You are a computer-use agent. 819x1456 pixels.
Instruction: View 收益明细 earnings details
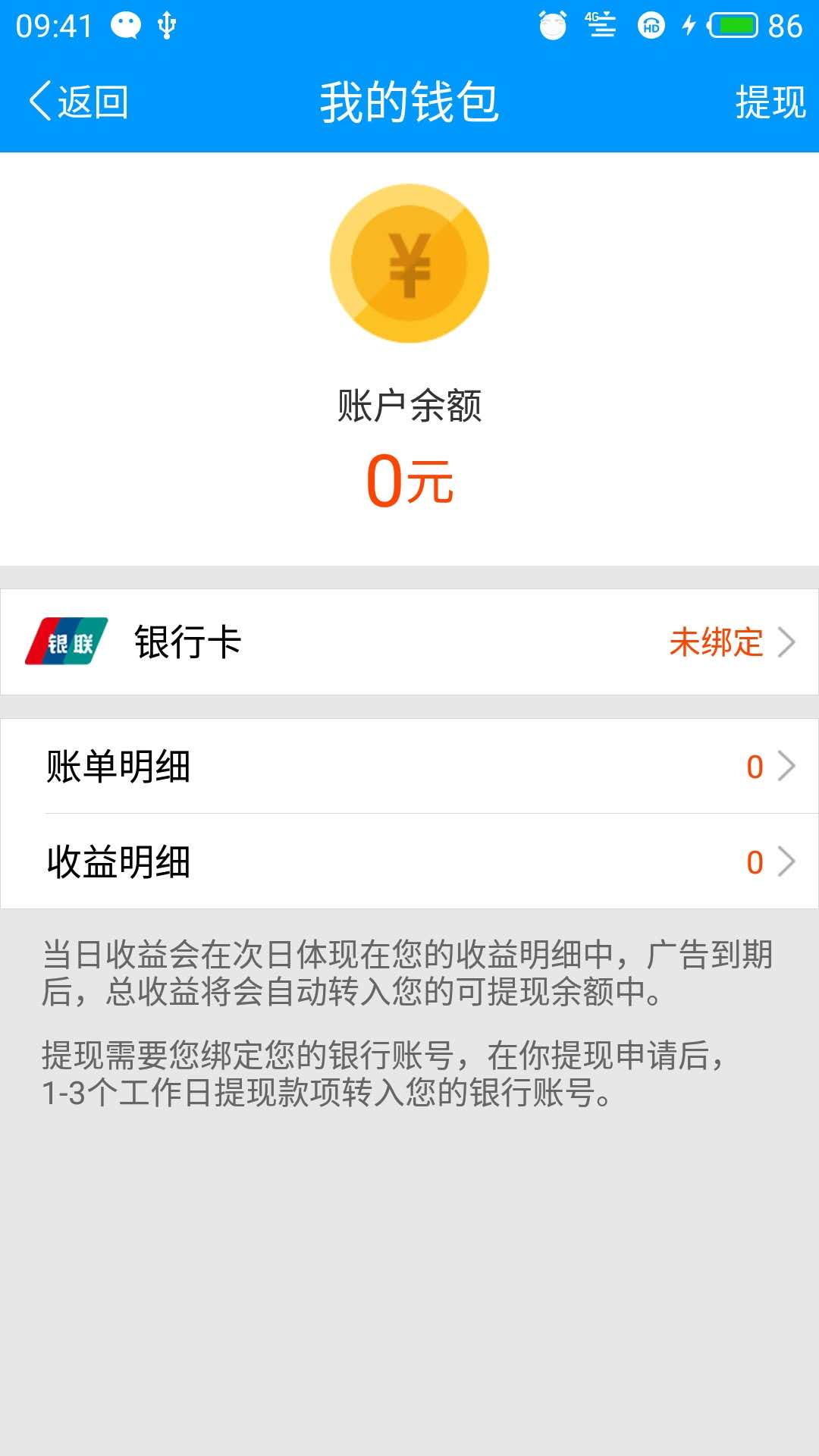click(409, 862)
